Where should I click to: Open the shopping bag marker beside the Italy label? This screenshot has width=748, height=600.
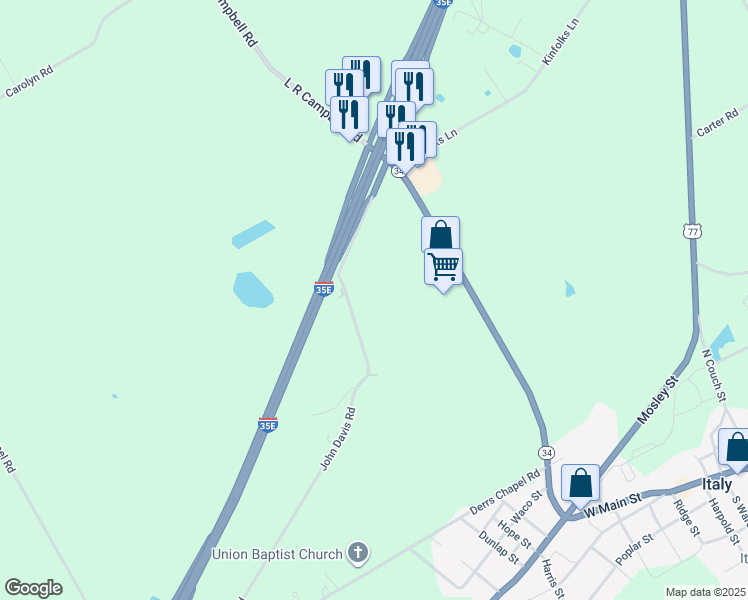736,448
